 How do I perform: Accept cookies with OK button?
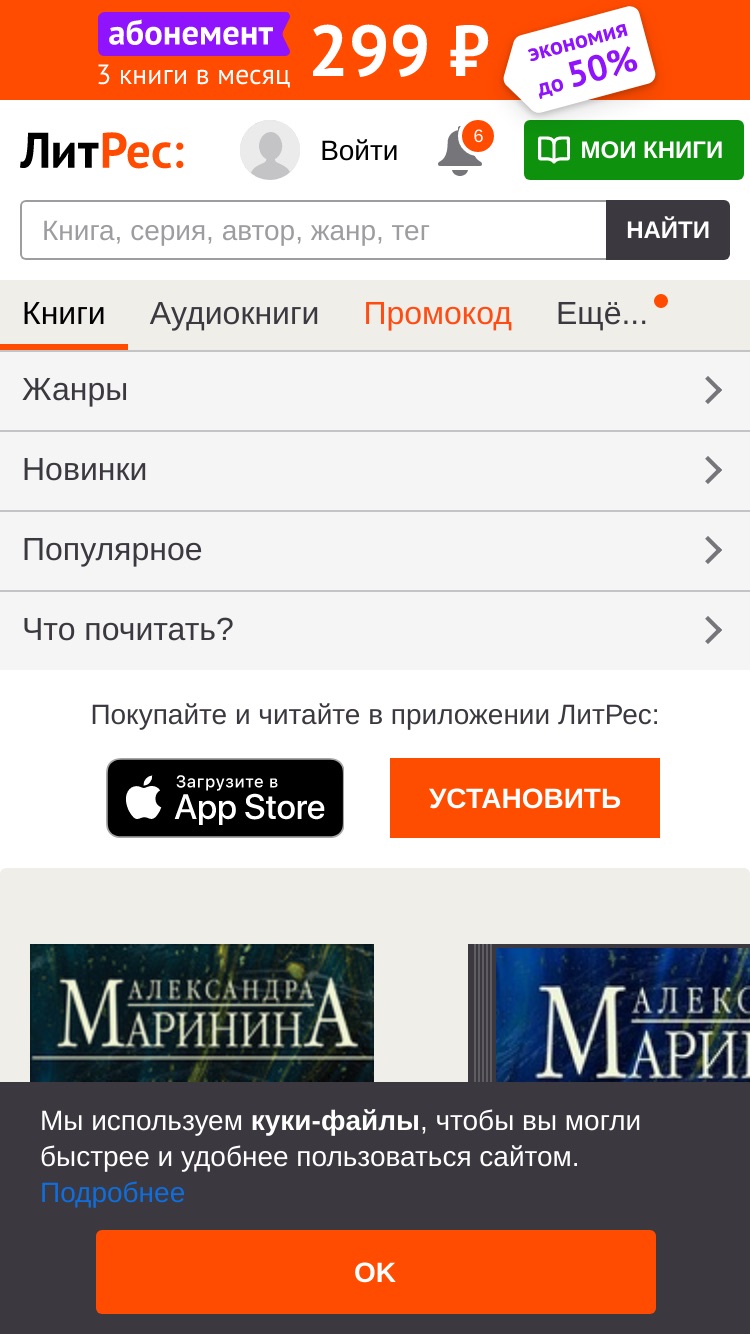click(375, 1272)
